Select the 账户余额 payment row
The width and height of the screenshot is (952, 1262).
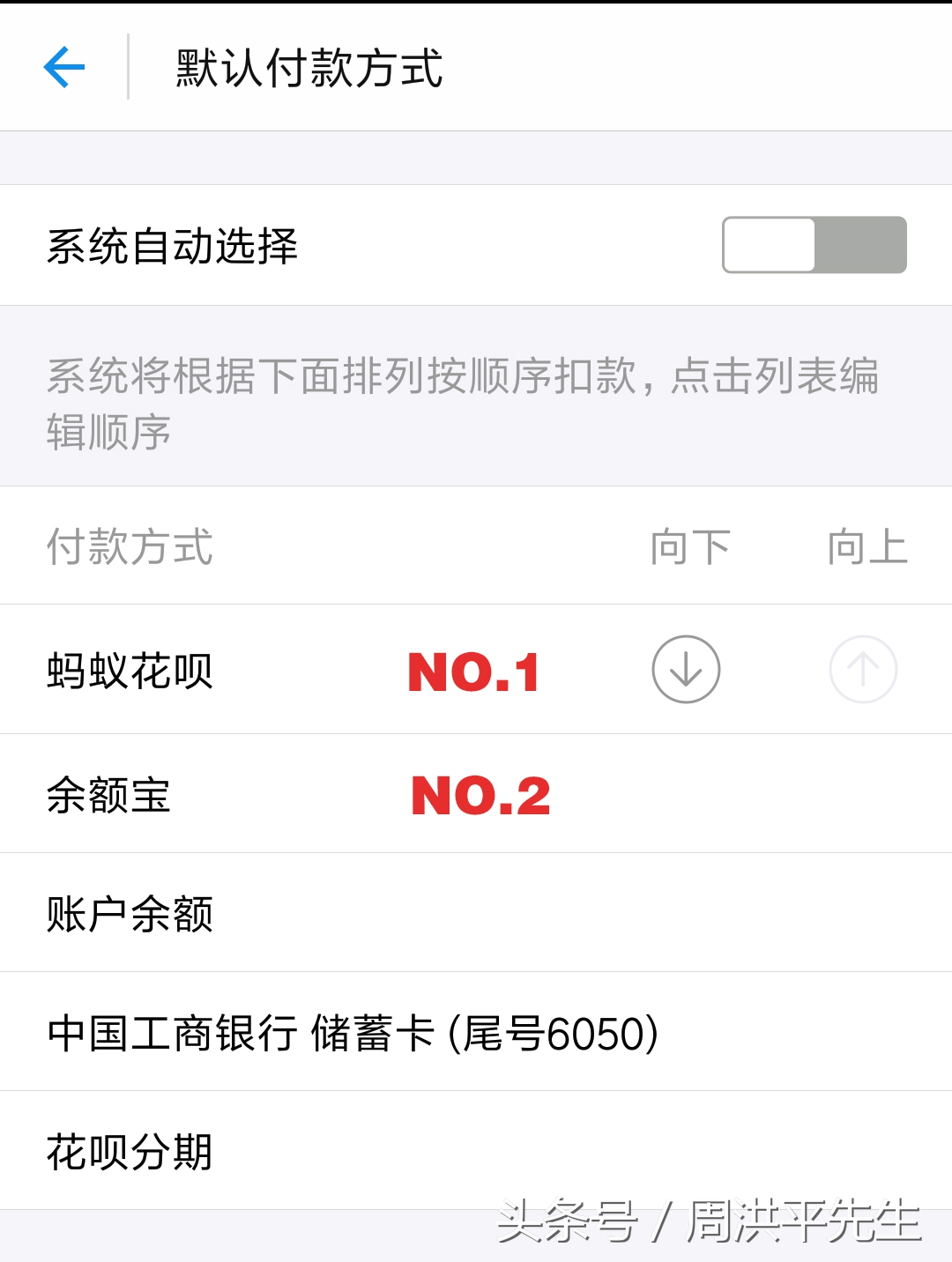[132, 914]
